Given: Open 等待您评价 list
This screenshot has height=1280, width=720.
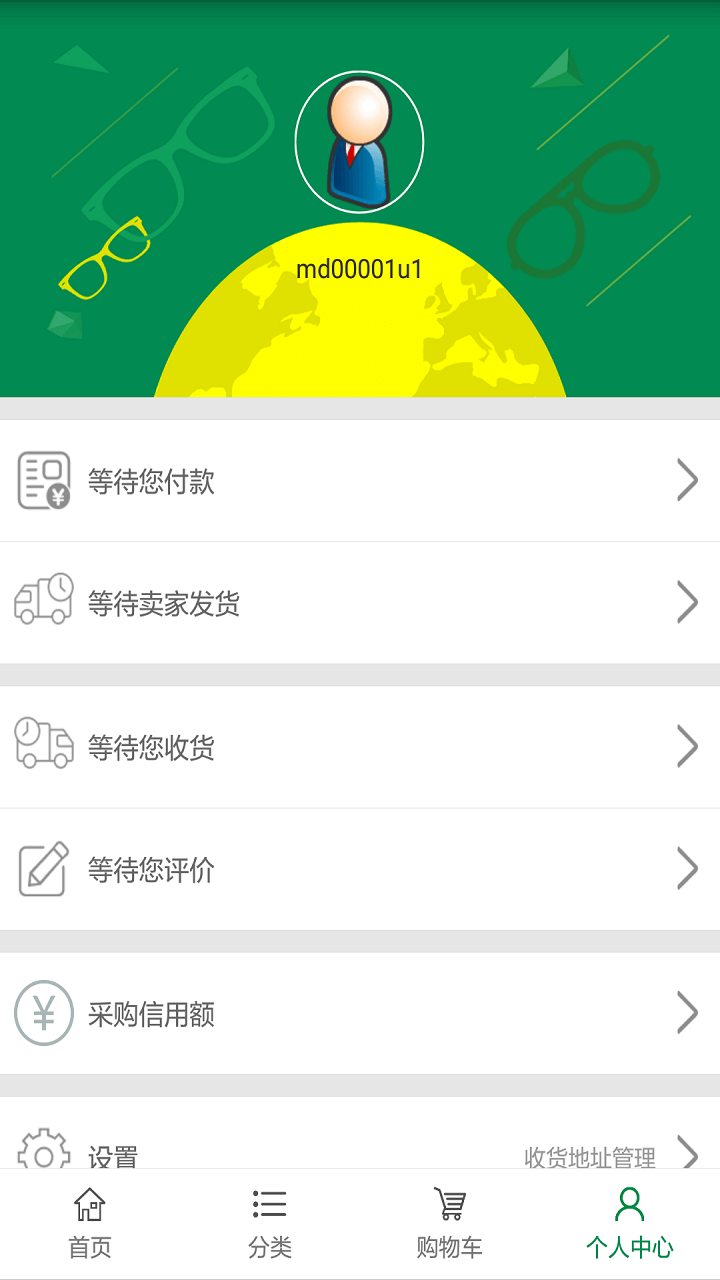Looking at the screenshot, I should [360, 869].
